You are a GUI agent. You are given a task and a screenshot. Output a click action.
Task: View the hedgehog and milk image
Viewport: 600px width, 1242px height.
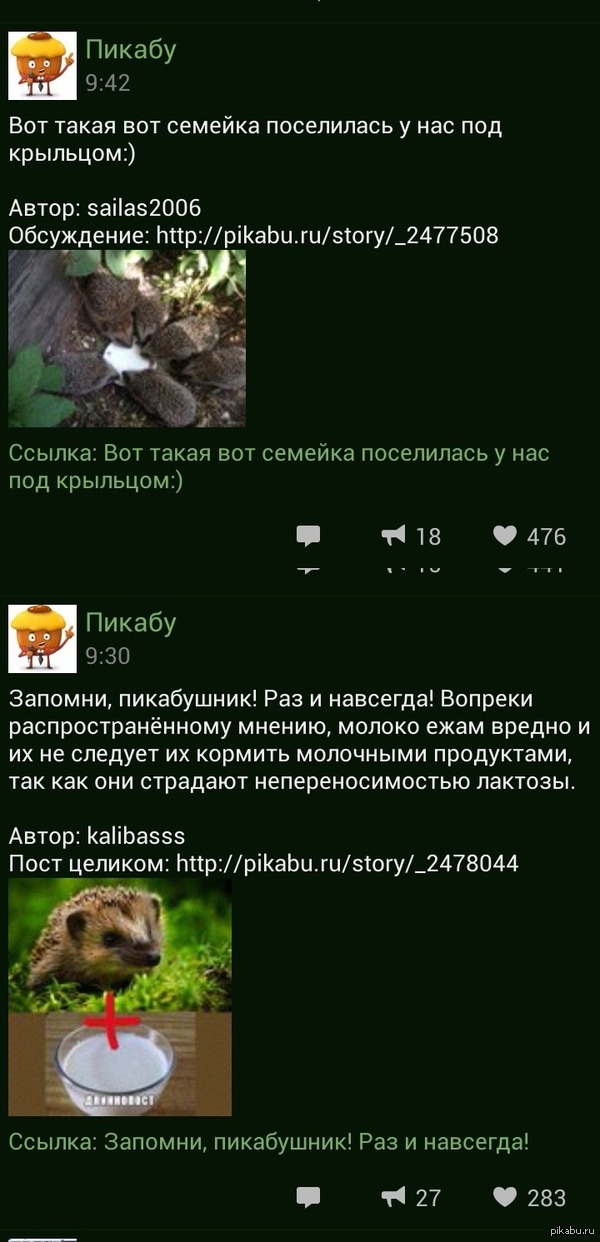[120, 996]
